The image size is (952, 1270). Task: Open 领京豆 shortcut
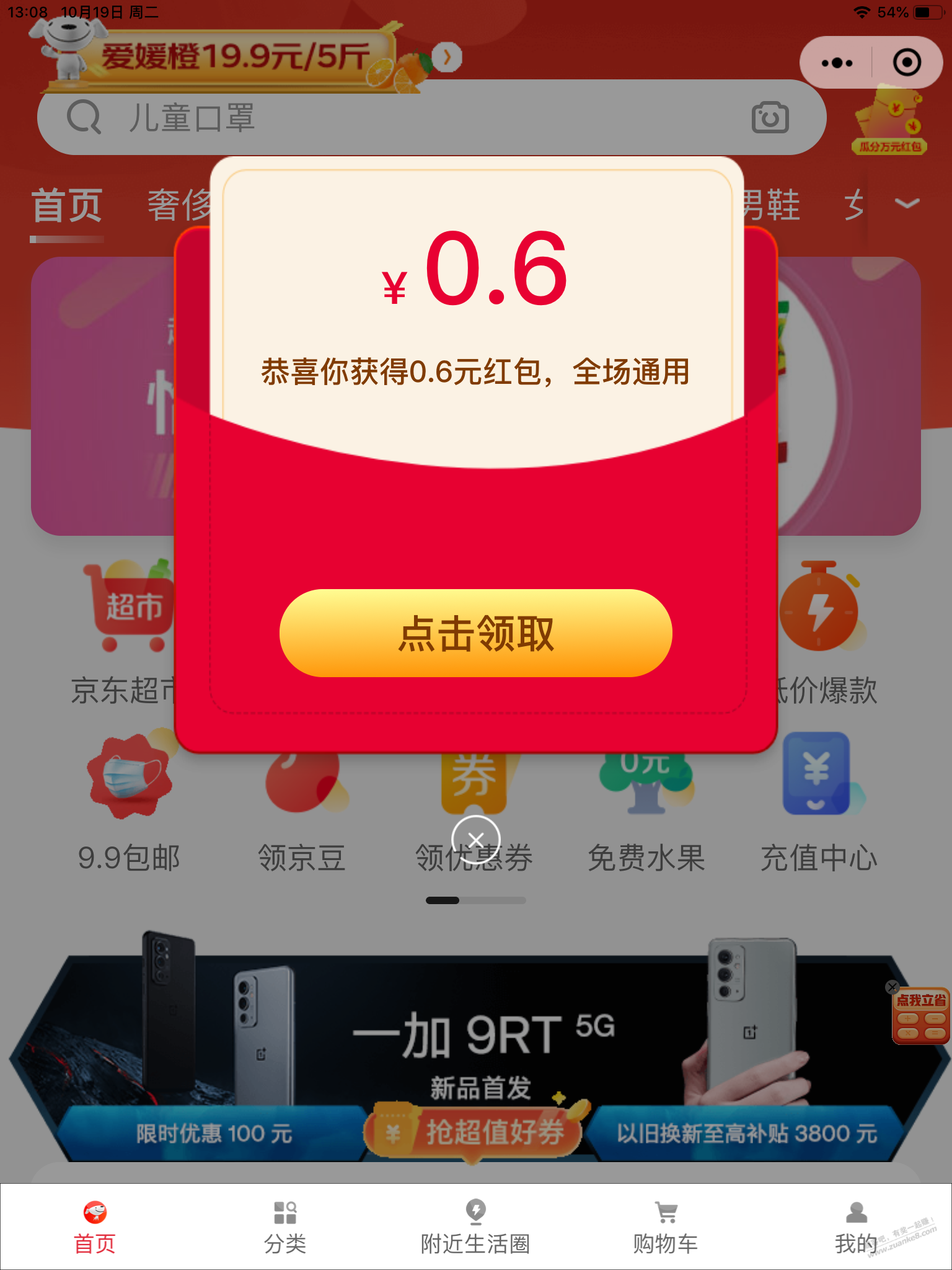pyautogui.click(x=301, y=806)
